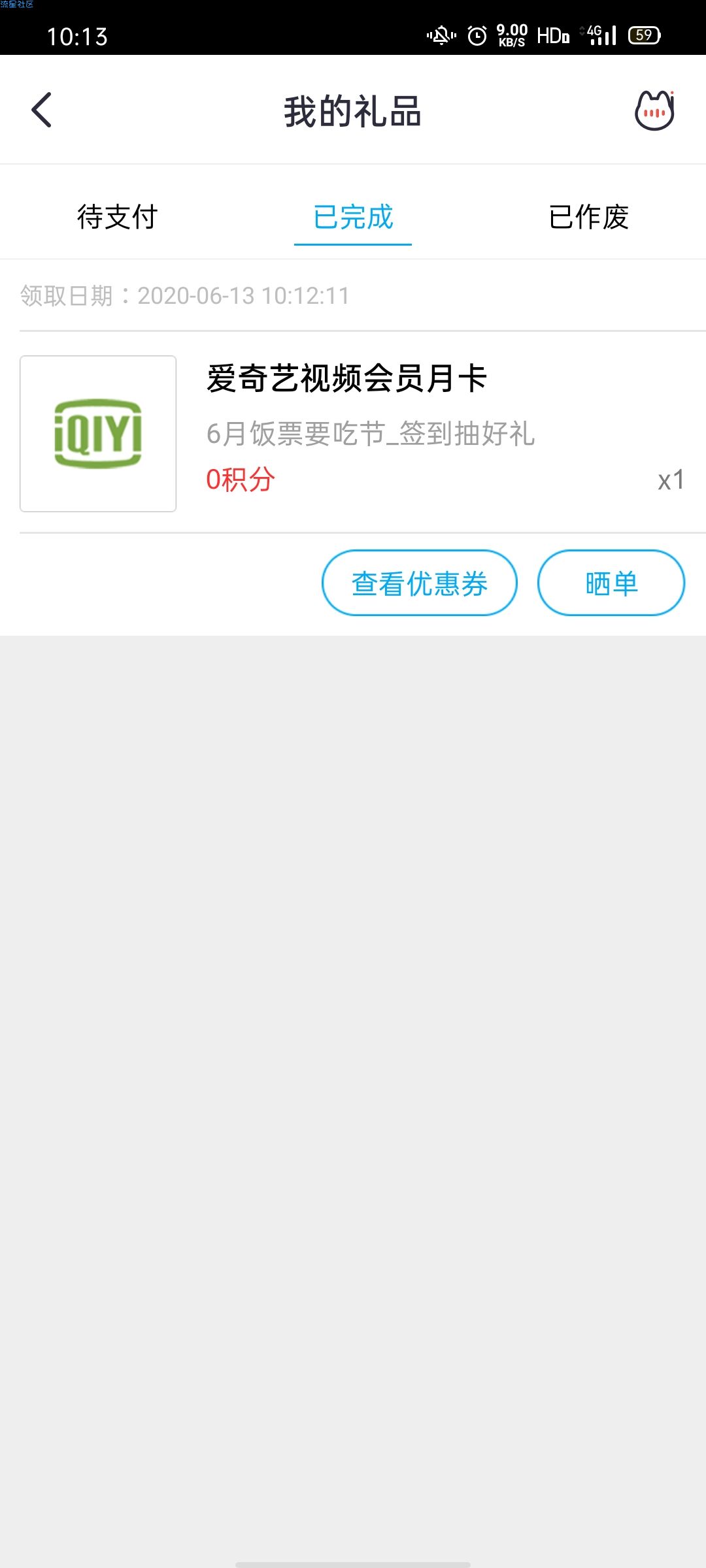Tap the 晒单 button
Screen dimensions: 706x1568
click(611, 583)
